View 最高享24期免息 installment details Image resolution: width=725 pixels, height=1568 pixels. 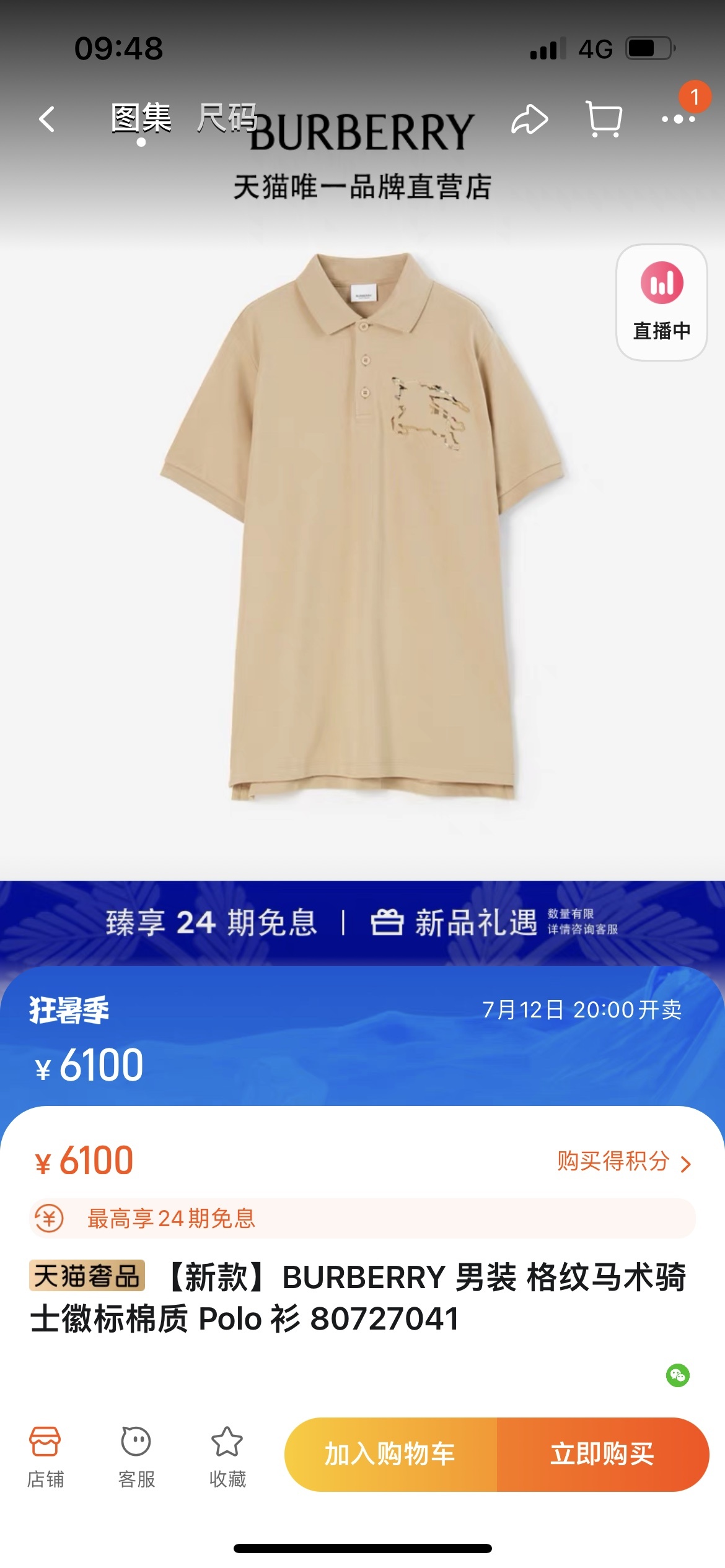362,1218
